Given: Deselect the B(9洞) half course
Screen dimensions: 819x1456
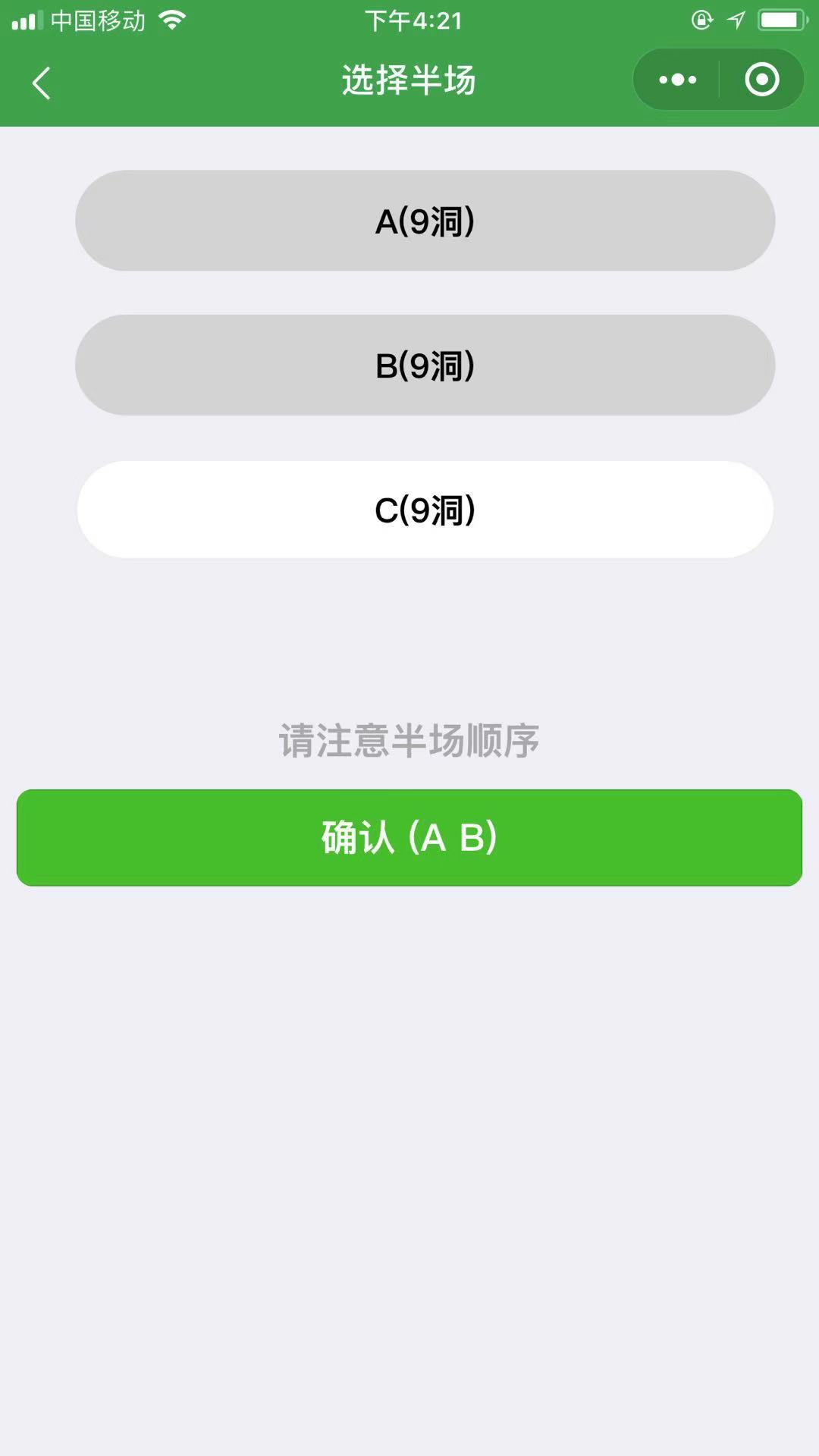Looking at the screenshot, I should 425,365.
